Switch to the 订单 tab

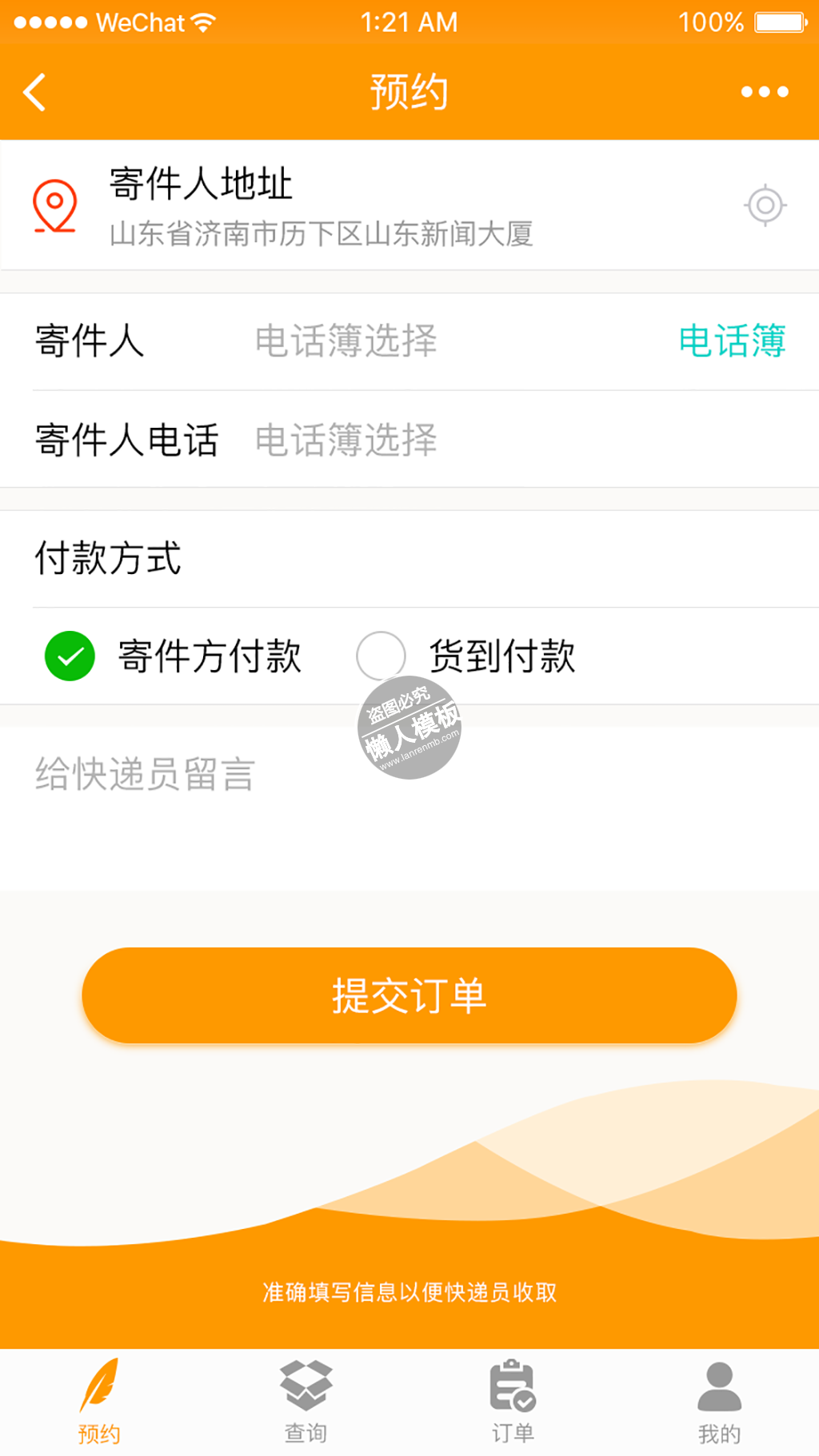pos(513,1402)
